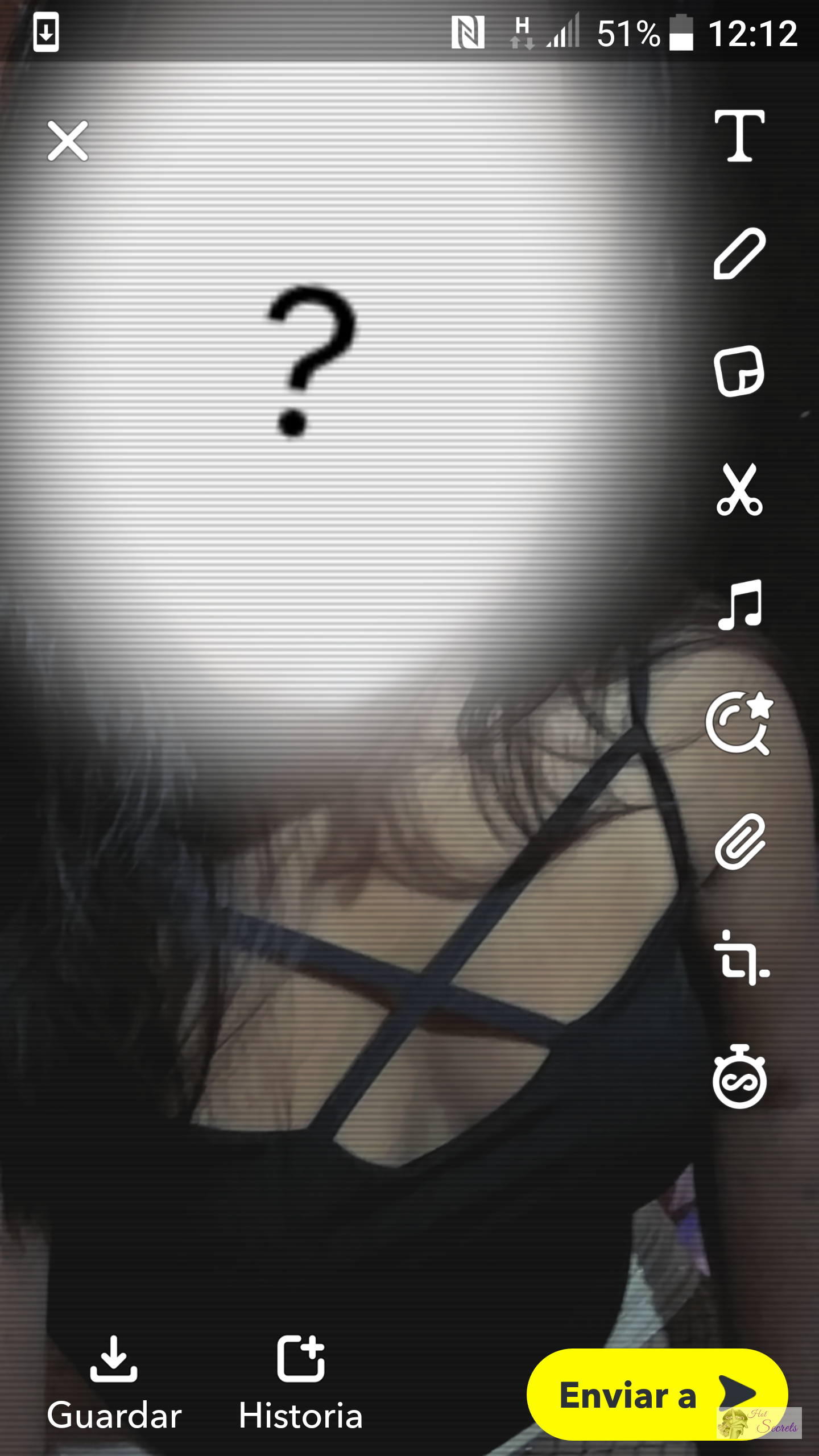
Task: Set snap timer with stopwatch icon
Action: [739, 1077]
